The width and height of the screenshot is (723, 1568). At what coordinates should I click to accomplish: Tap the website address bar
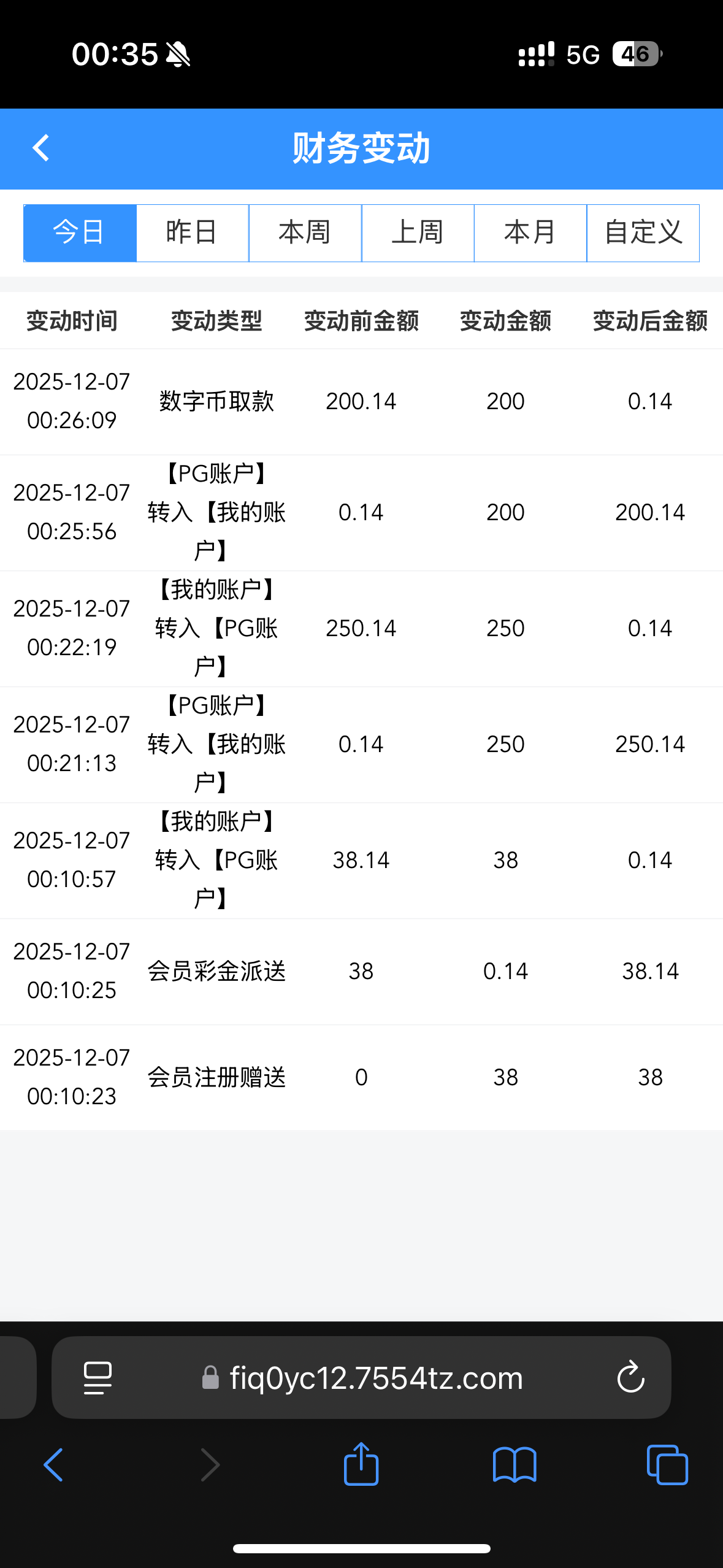pos(375,1378)
